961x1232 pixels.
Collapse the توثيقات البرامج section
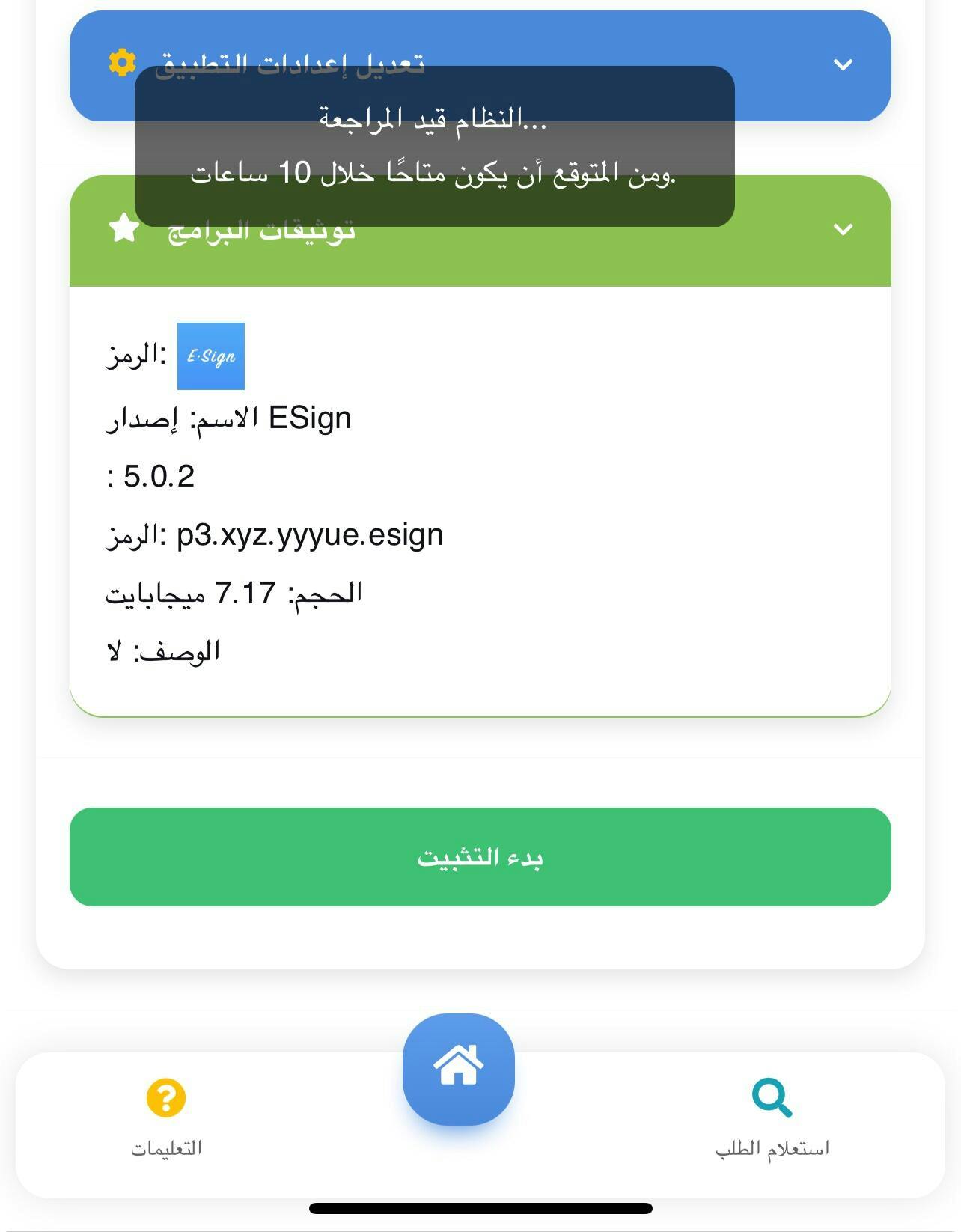click(x=843, y=230)
